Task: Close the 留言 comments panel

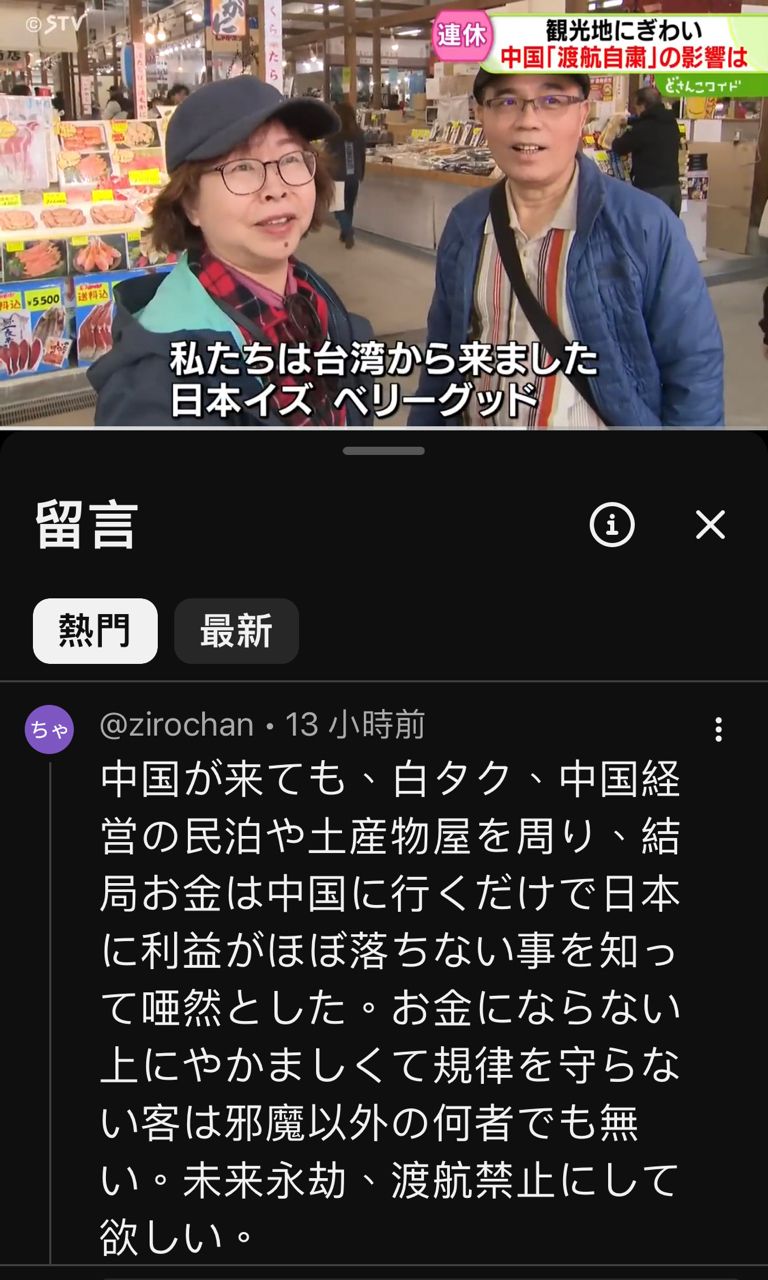Action: click(x=710, y=524)
